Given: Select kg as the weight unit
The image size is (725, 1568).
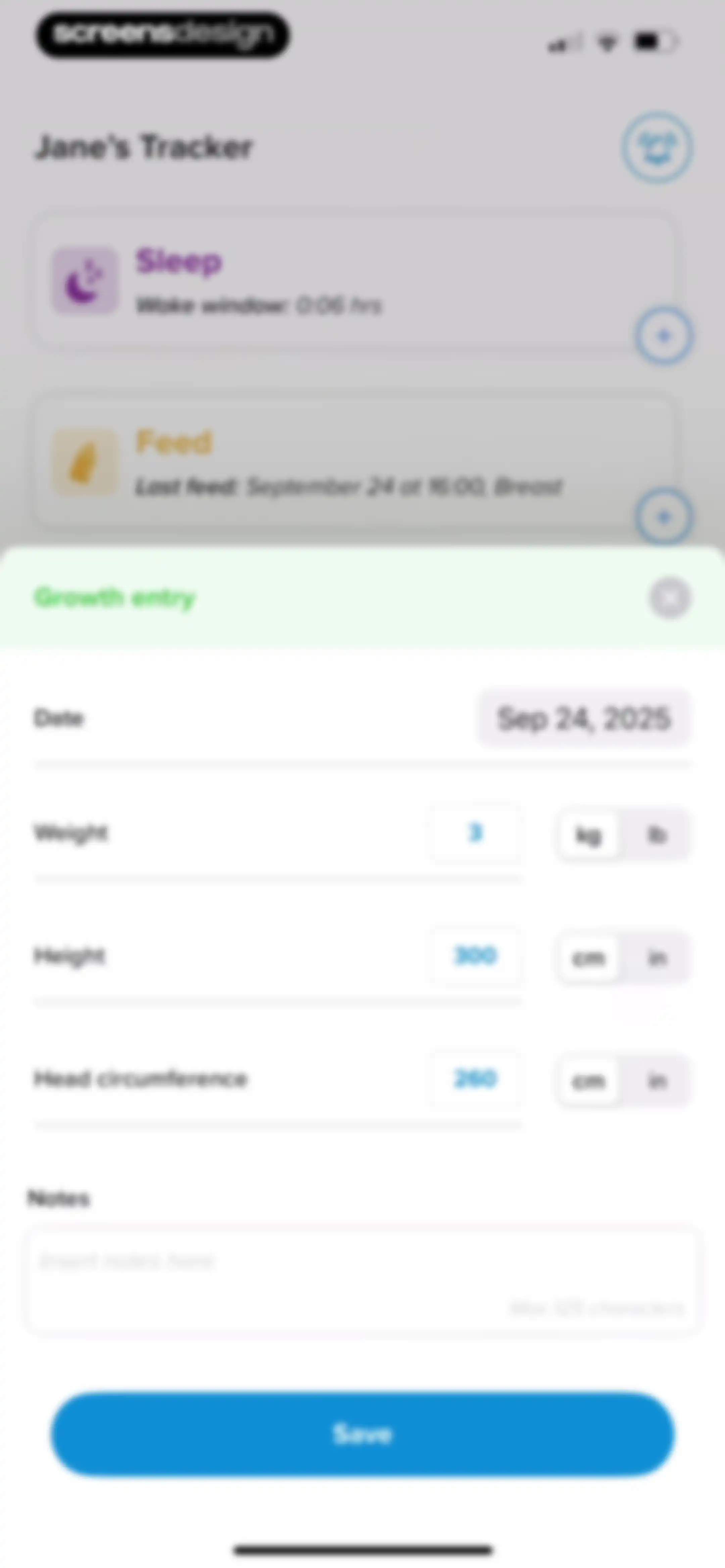Looking at the screenshot, I should (x=588, y=834).
